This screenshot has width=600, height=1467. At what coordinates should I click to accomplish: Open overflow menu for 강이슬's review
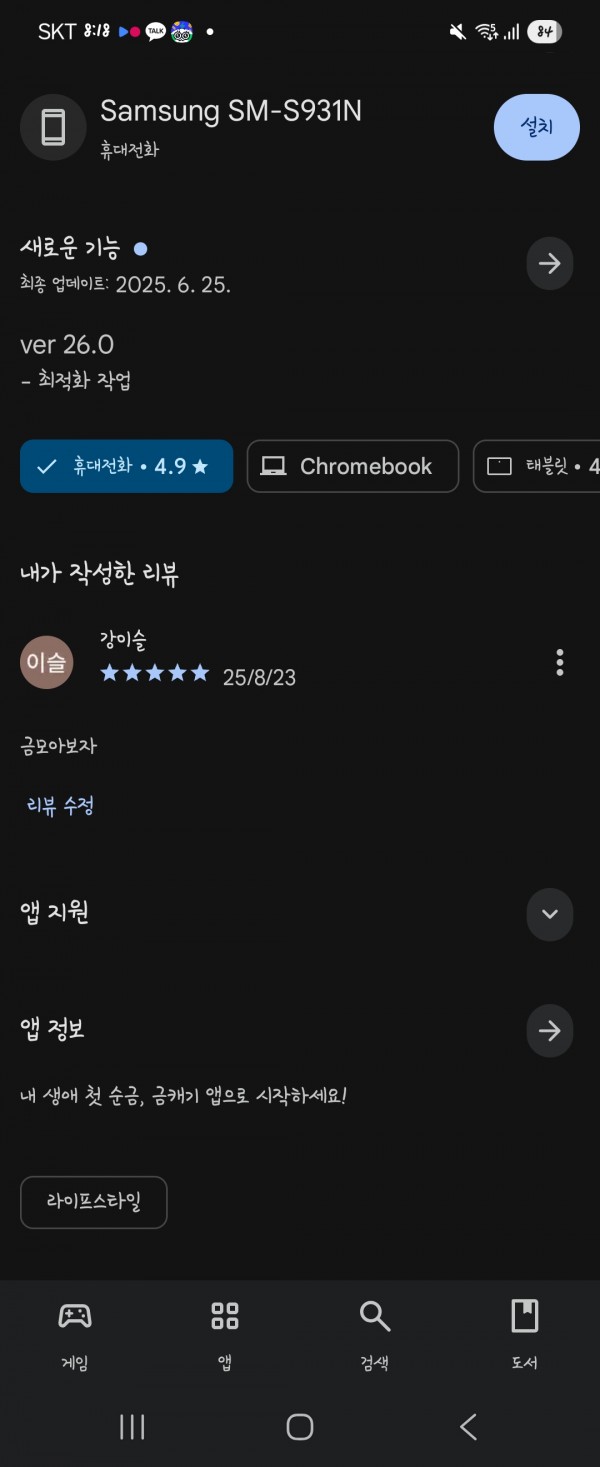[559, 662]
